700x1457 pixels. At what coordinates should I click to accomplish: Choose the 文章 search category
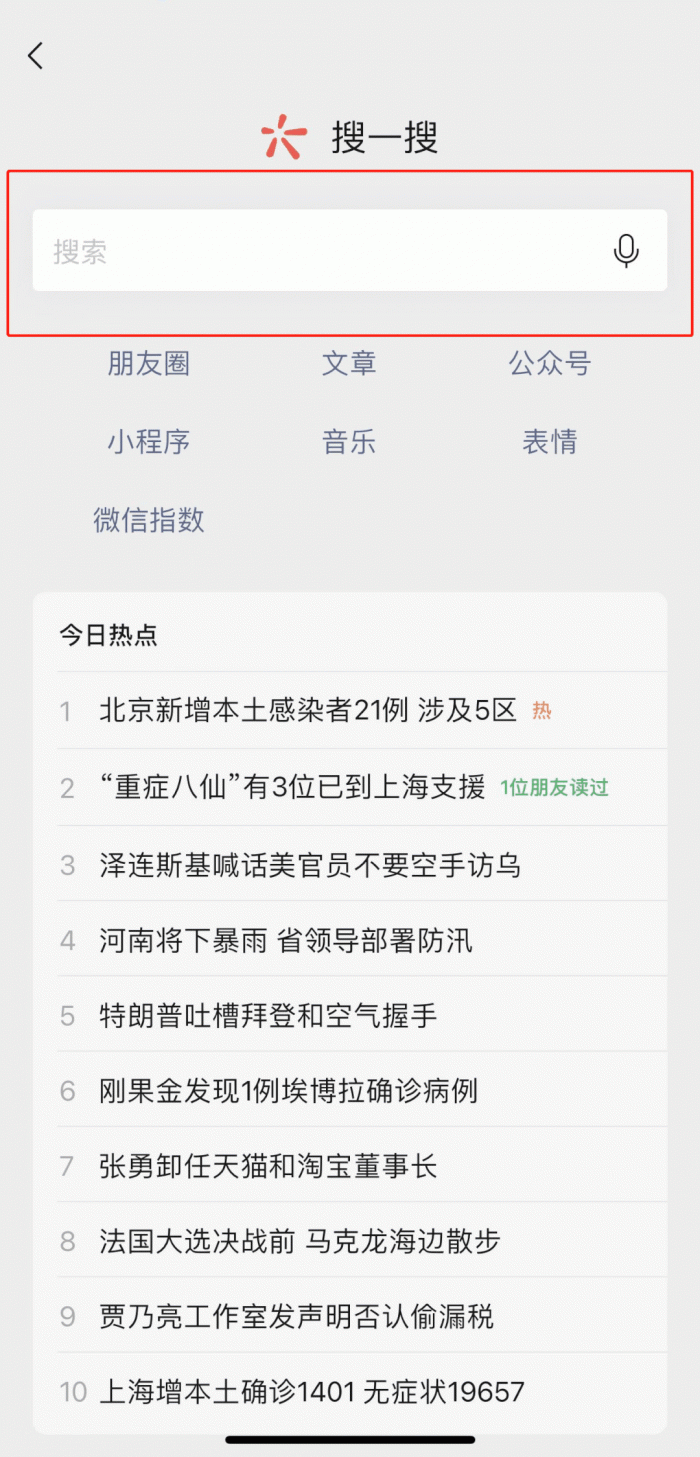[x=349, y=364]
